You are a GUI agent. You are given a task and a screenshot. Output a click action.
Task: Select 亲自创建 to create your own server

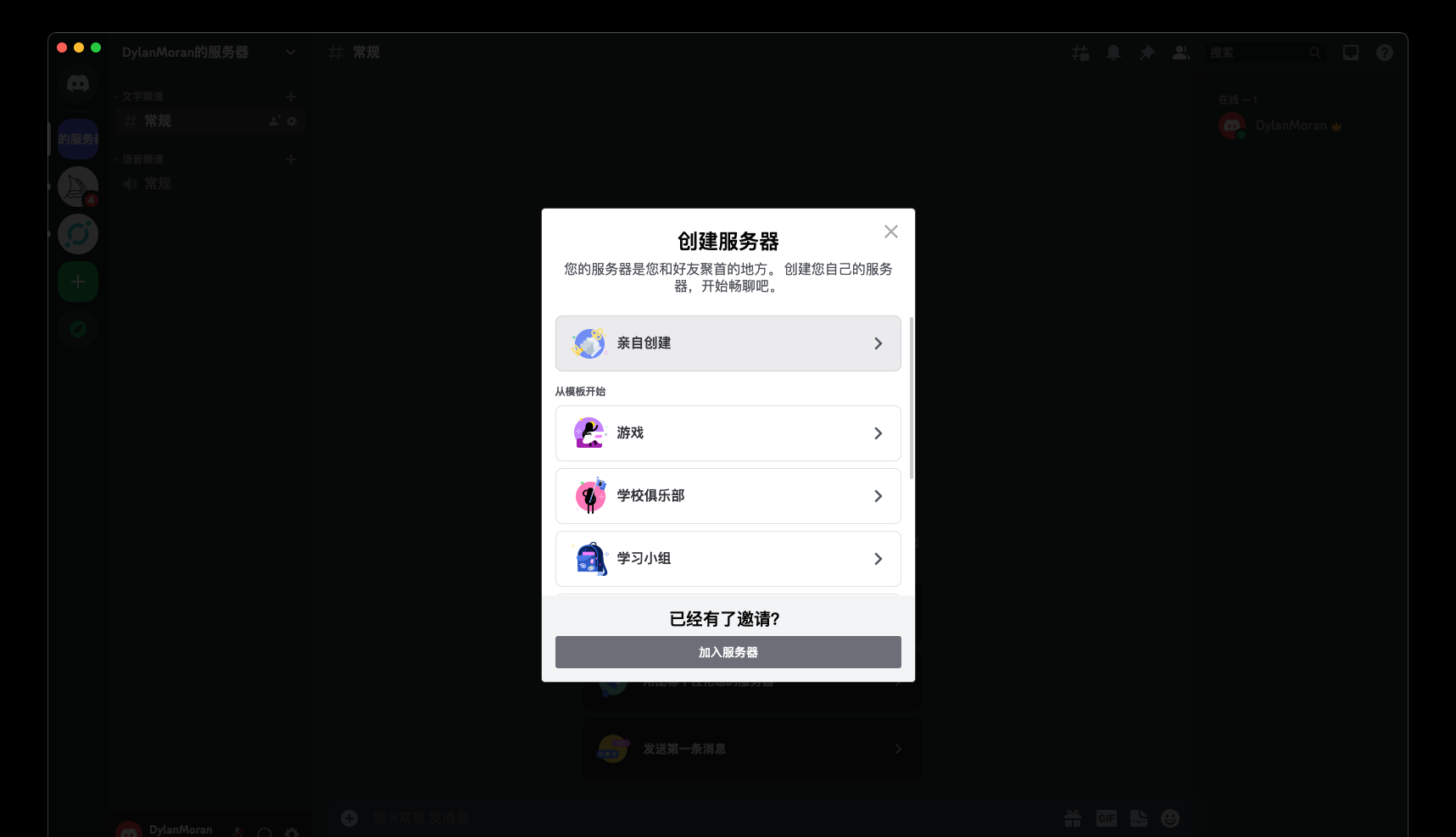click(728, 343)
